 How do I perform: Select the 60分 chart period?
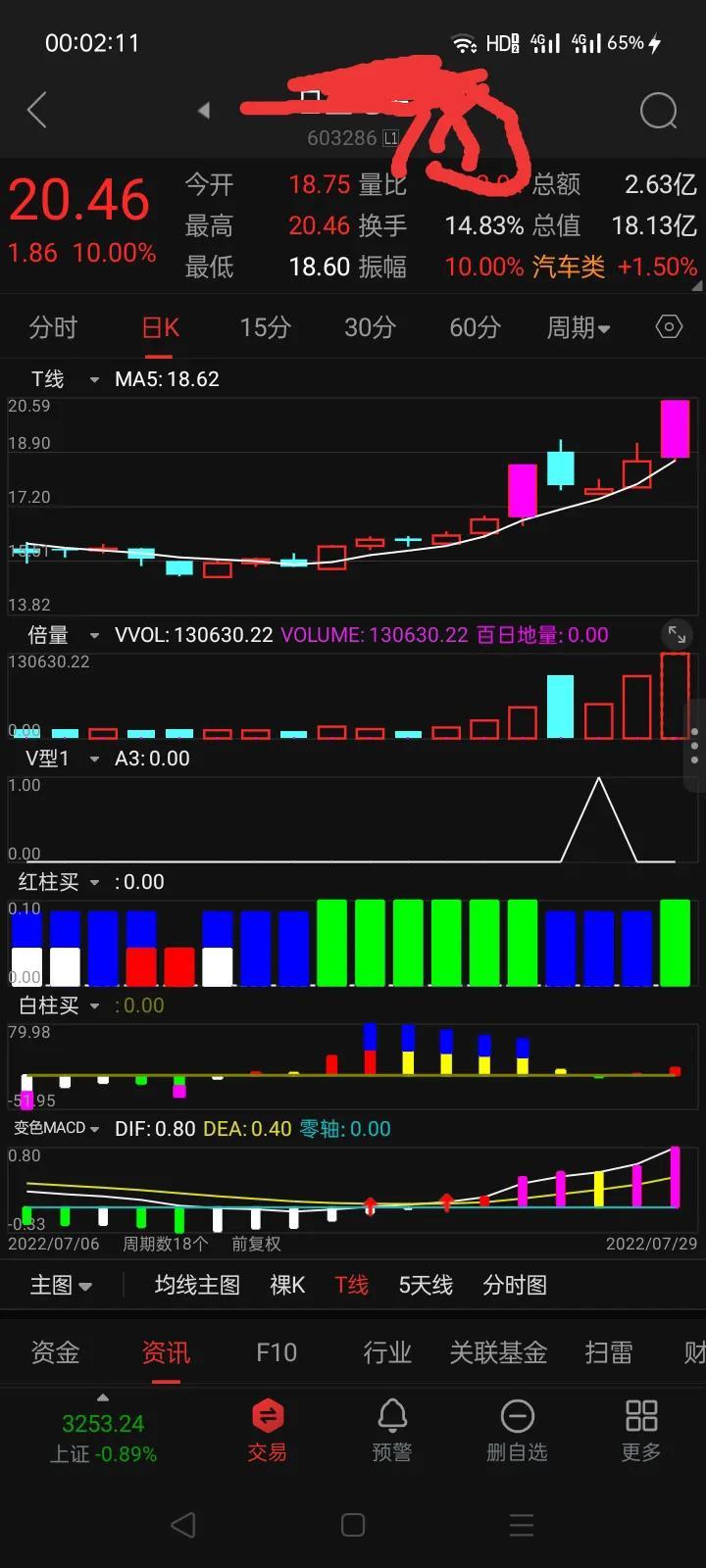click(x=475, y=327)
